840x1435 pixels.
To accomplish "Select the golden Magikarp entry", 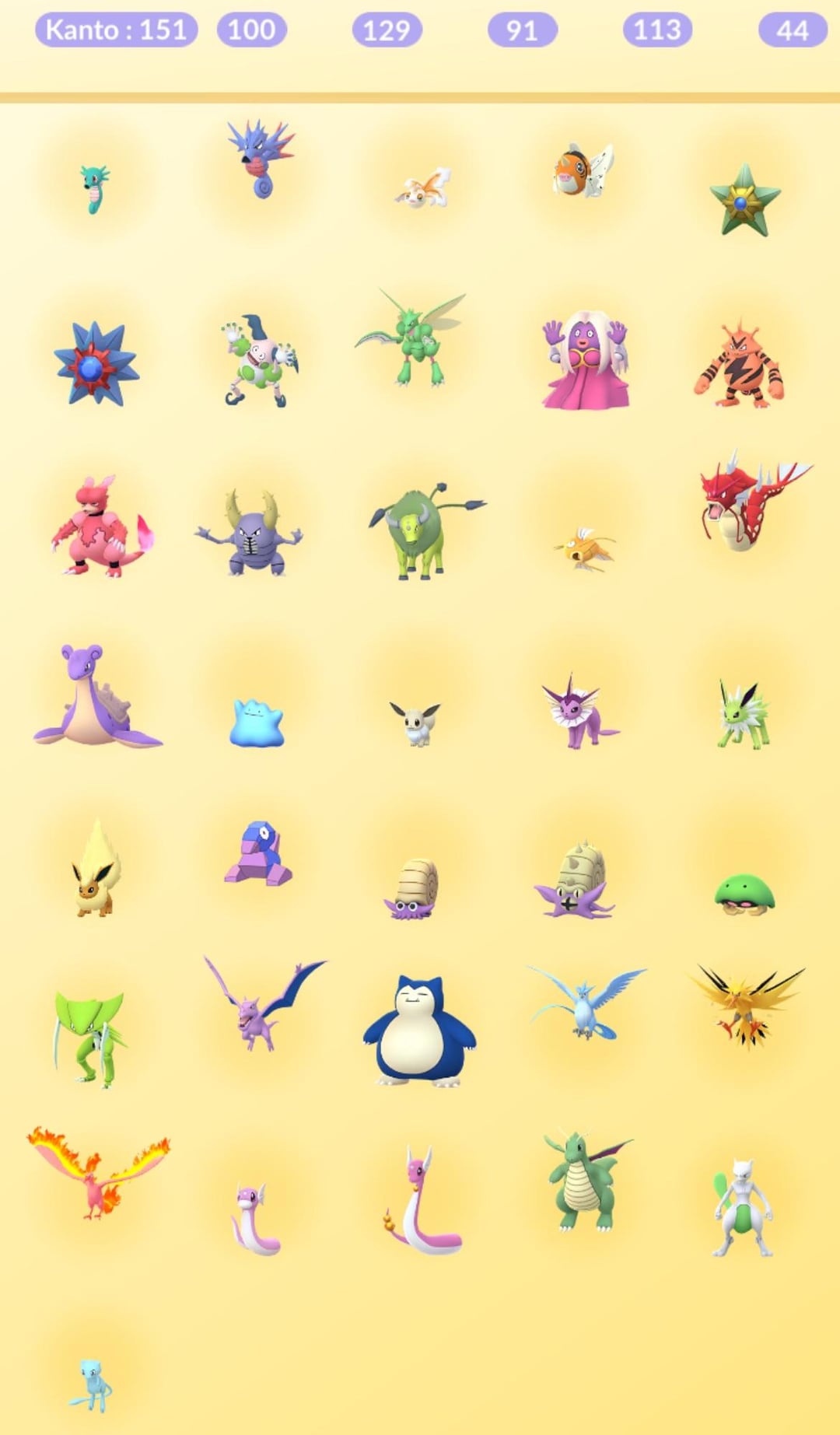I will [x=585, y=548].
